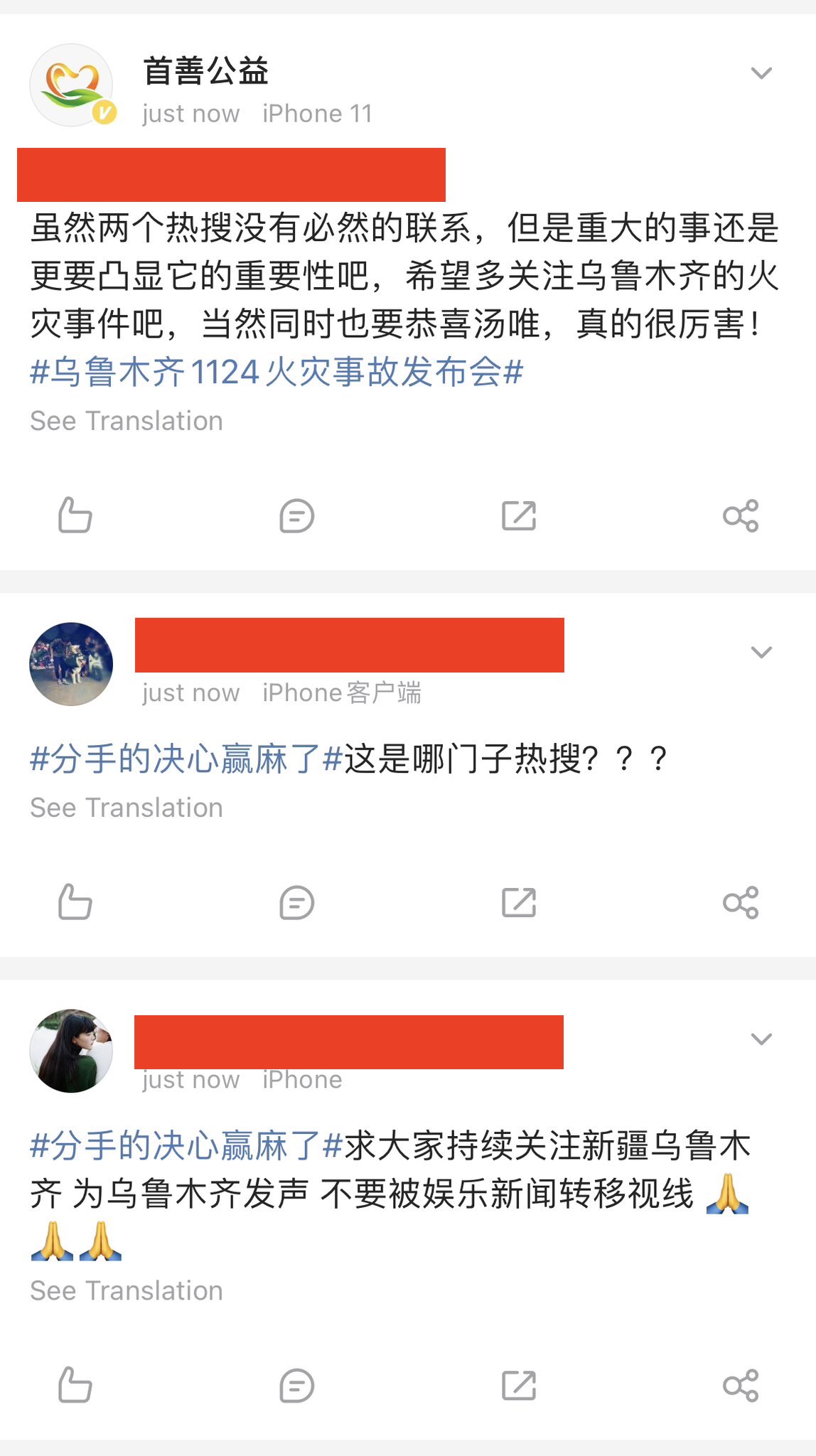
Task: Share the 这是哪门子热搜 post
Action: (741, 902)
